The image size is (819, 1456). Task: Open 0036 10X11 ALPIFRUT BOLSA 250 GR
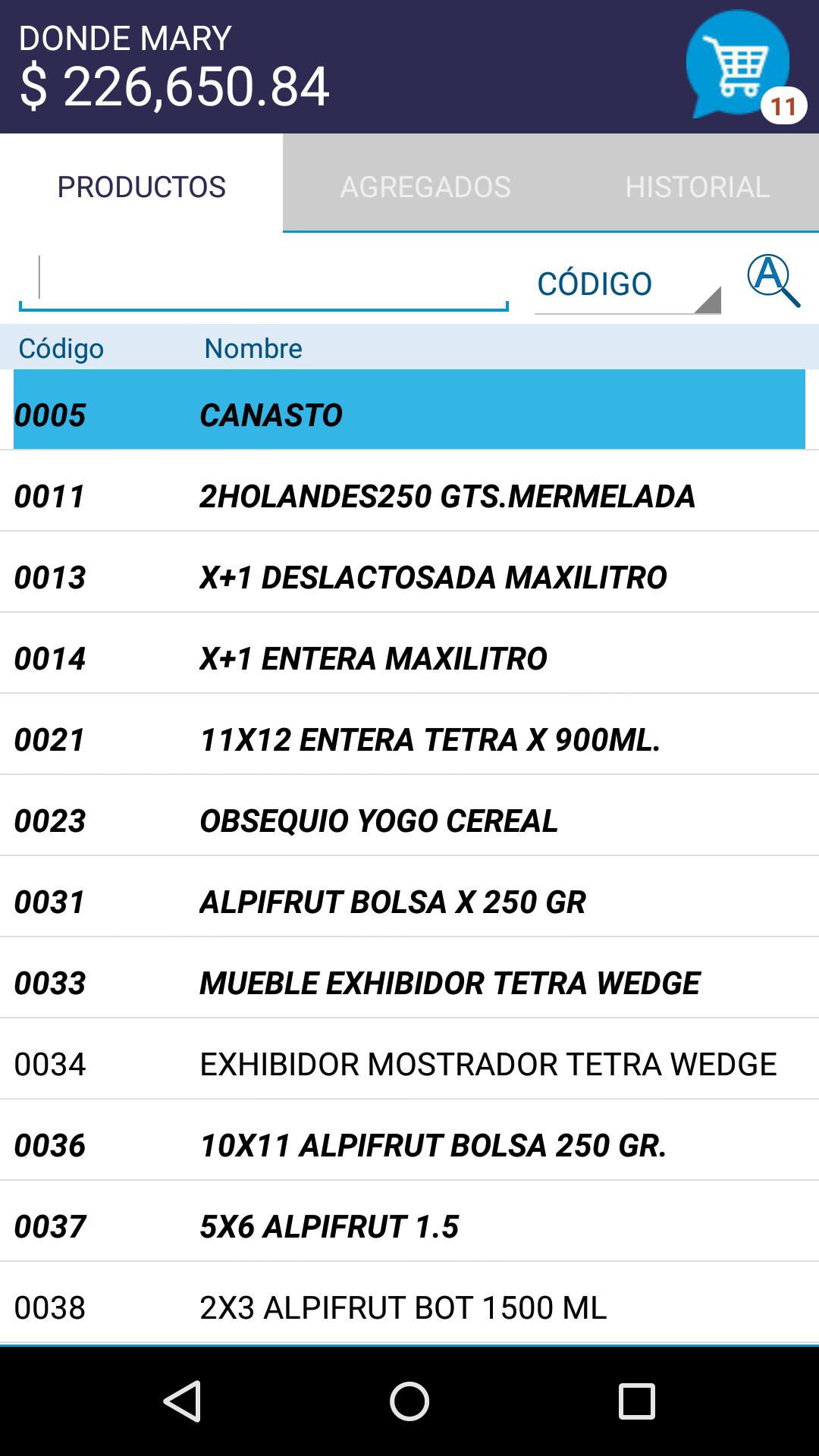pos(409,1145)
